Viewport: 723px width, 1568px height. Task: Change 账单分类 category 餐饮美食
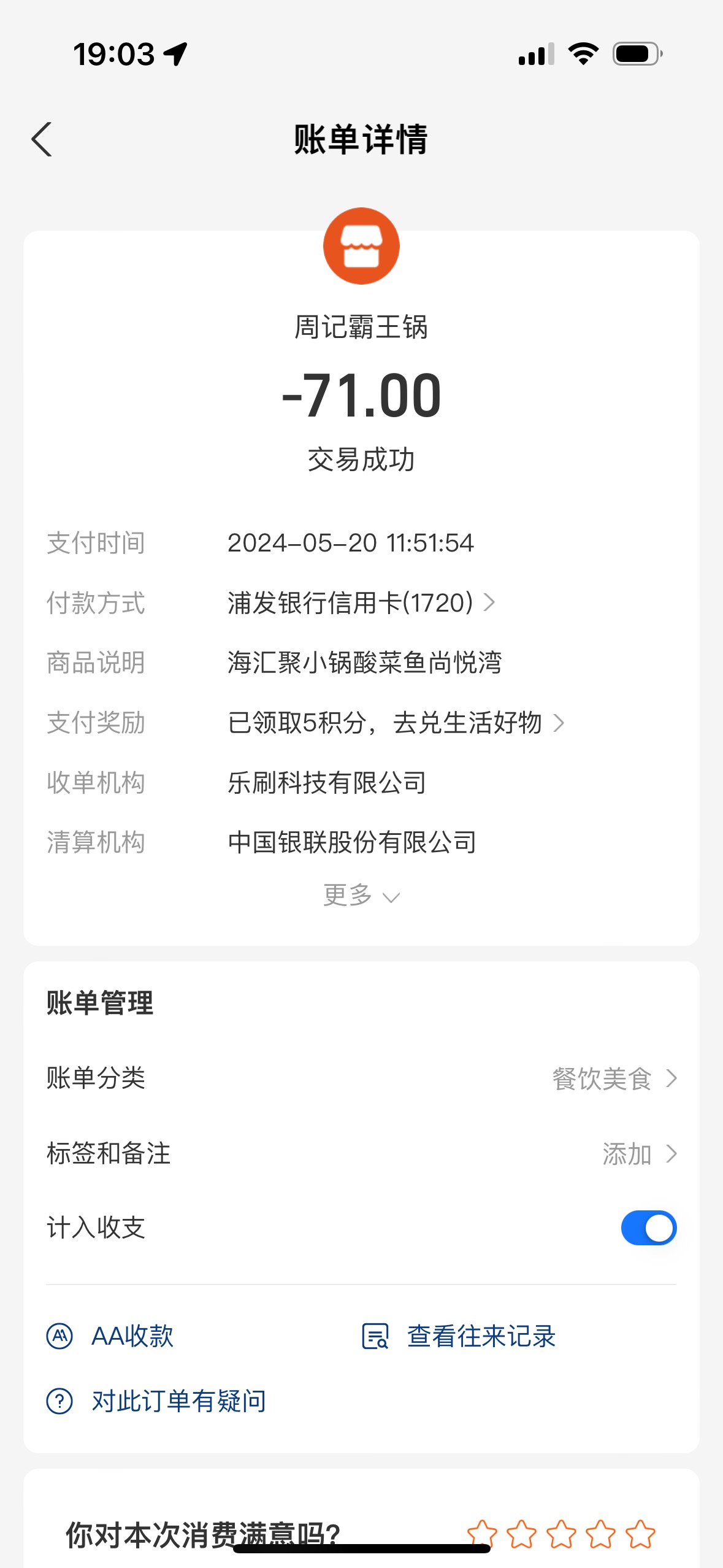[x=361, y=1078]
